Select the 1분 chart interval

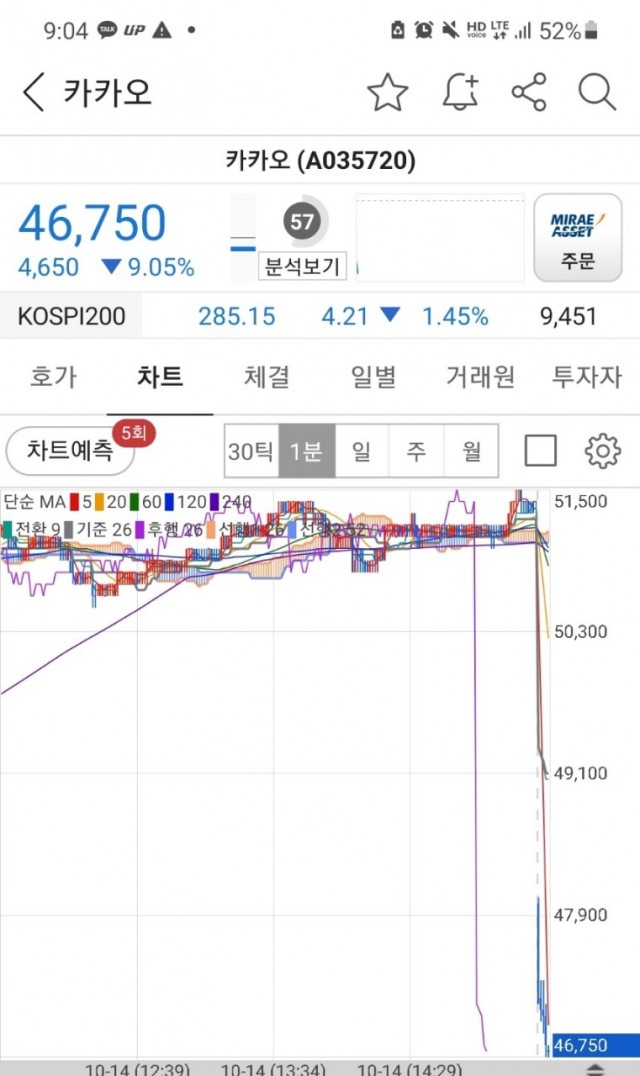click(307, 451)
